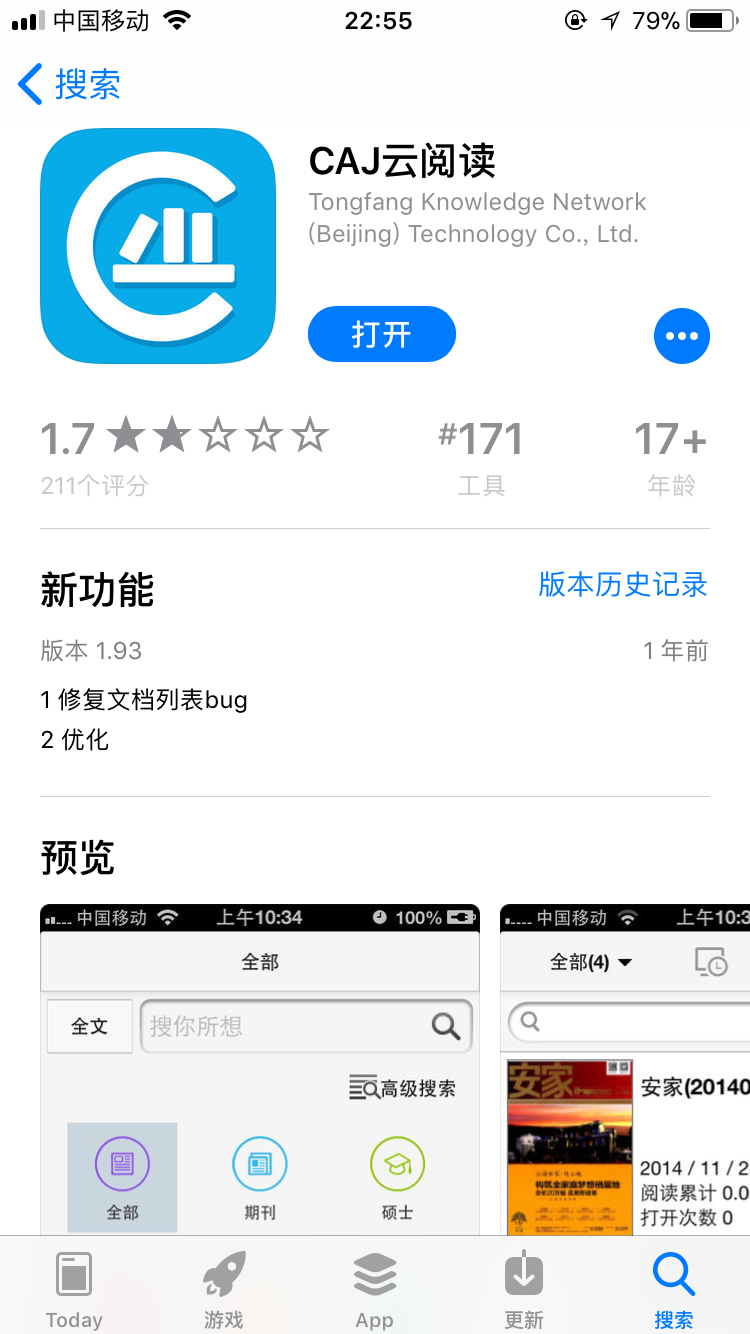The width and height of the screenshot is (750, 1334).
Task: Open the first preview screenshot
Action: (260, 1068)
